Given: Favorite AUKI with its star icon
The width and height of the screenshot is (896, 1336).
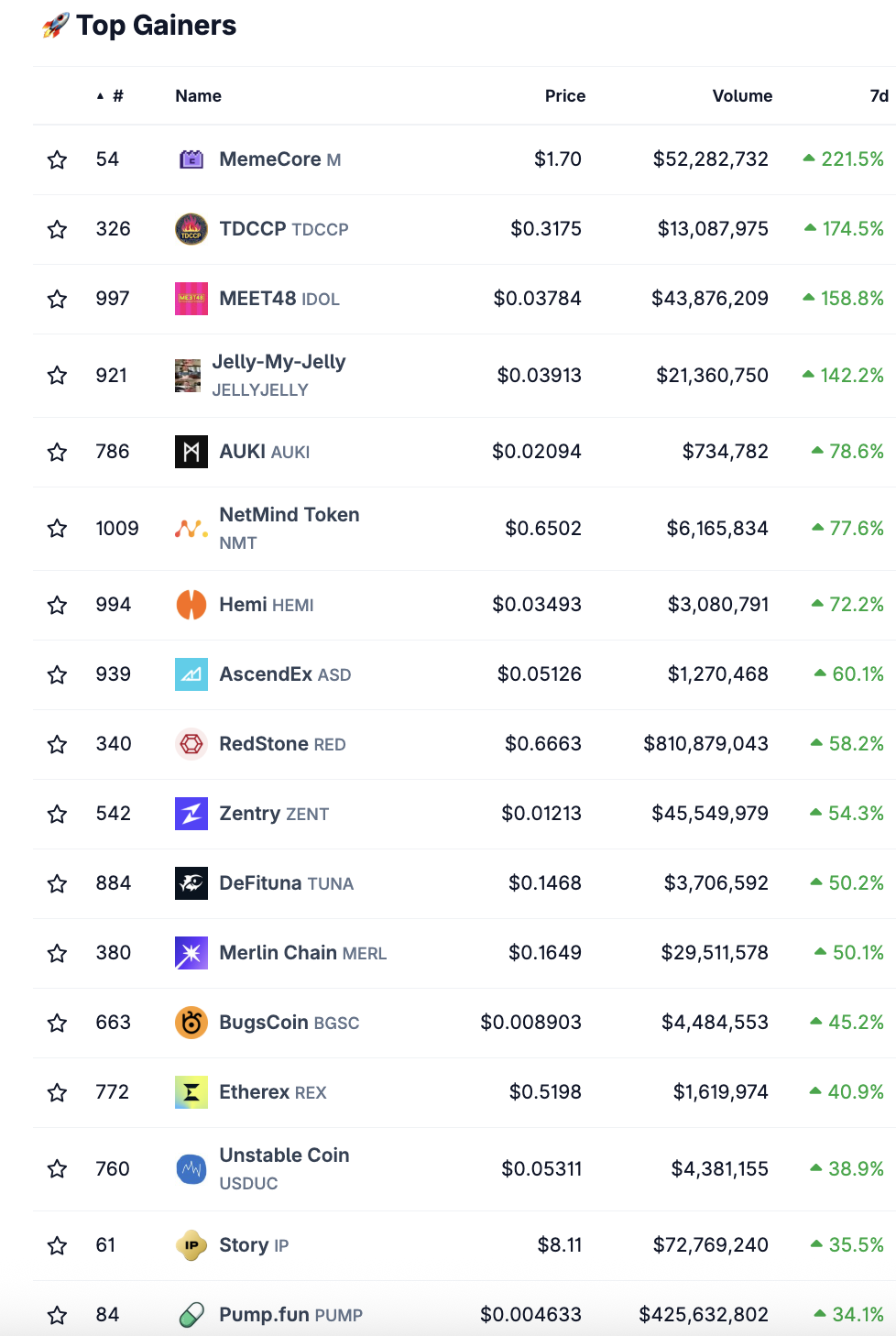Looking at the screenshot, I should pyautogui.click(x=57, y=452).
